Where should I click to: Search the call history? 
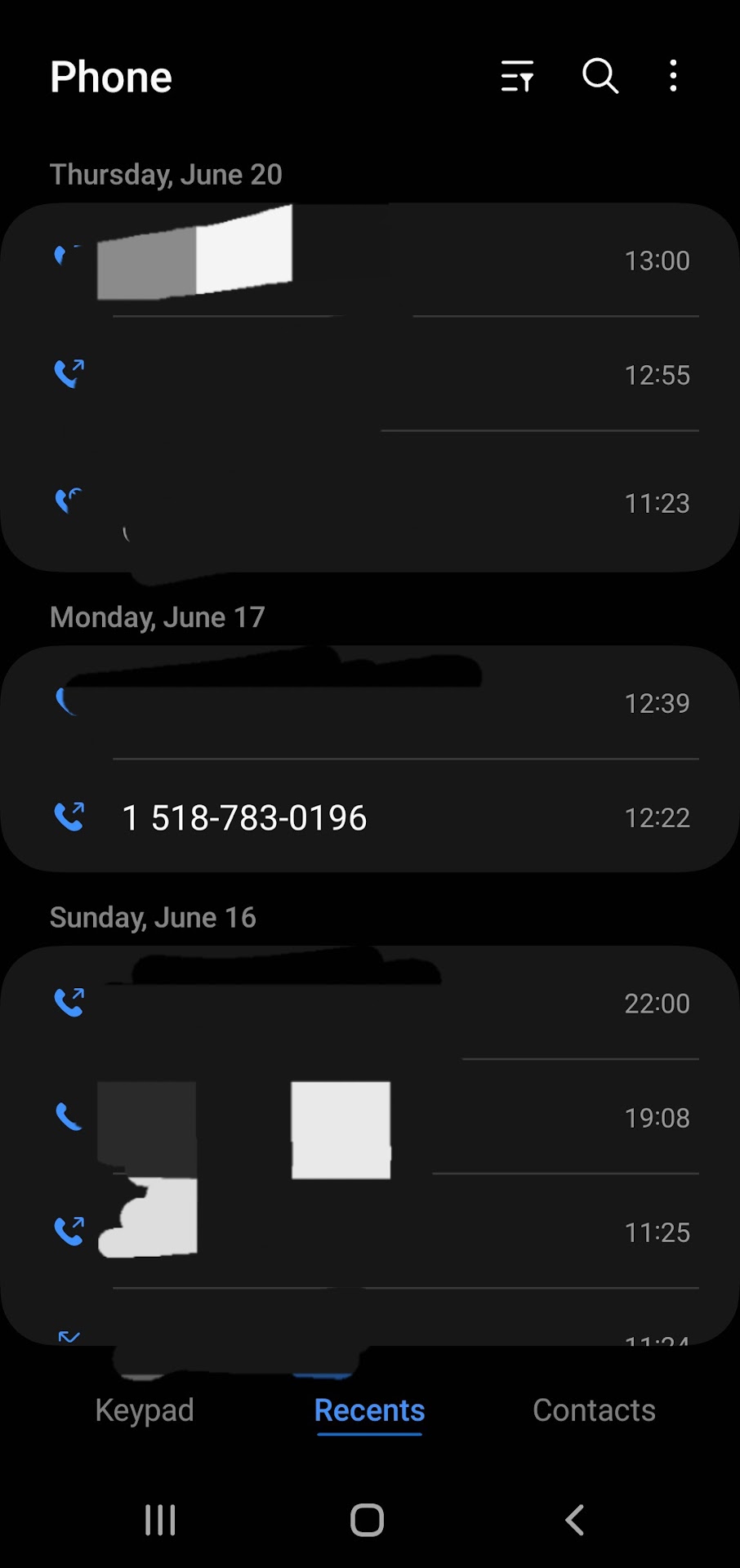[x=600, y=76]
